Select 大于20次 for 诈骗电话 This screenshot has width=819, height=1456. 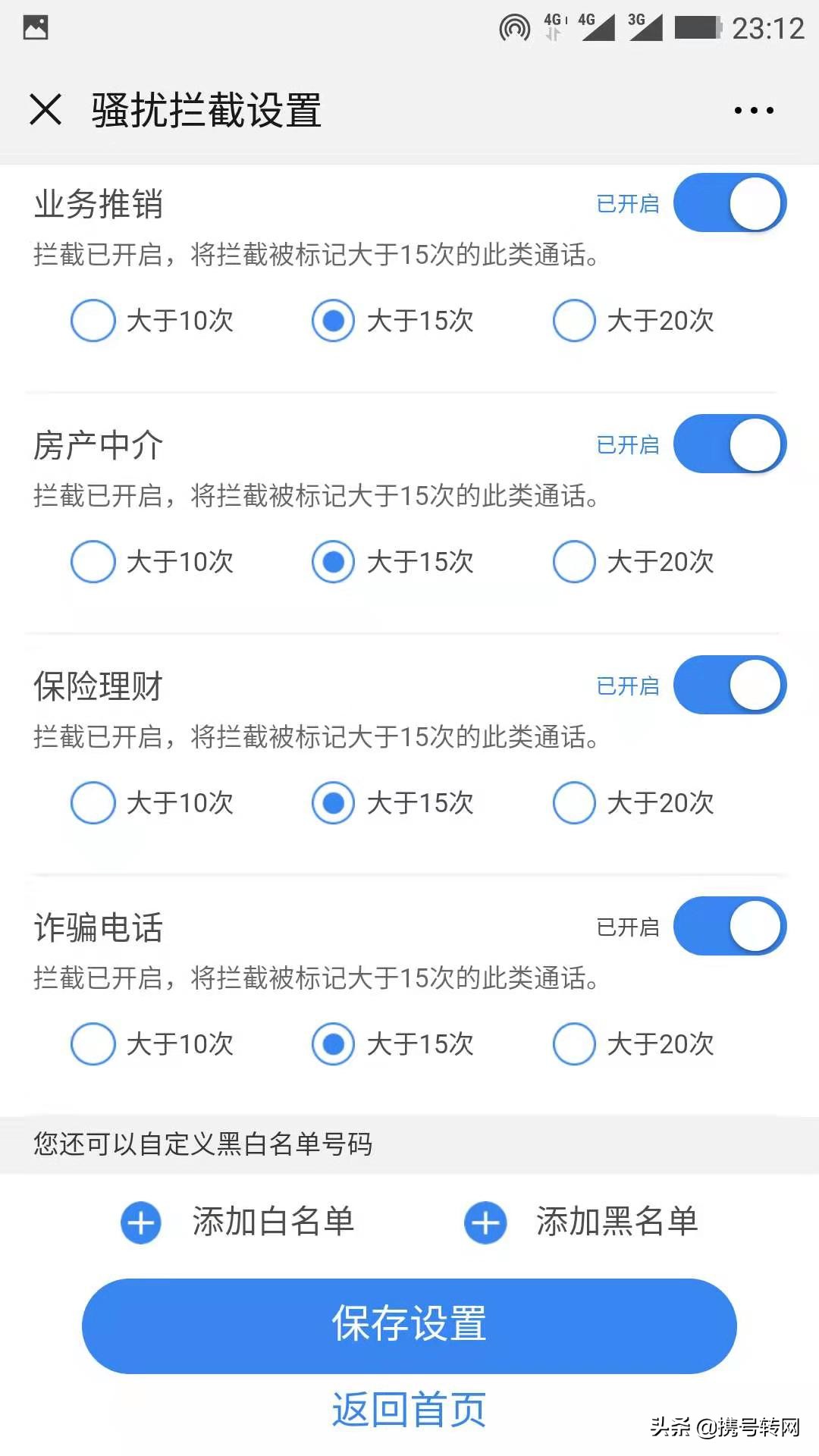point(574,1043)
